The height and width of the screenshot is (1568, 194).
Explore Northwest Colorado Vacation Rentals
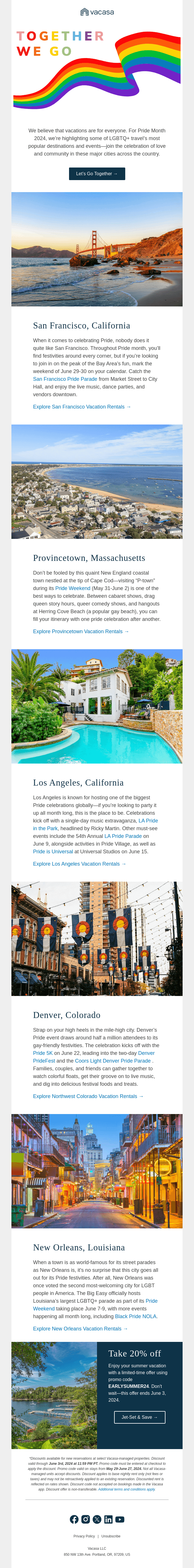88,1096
